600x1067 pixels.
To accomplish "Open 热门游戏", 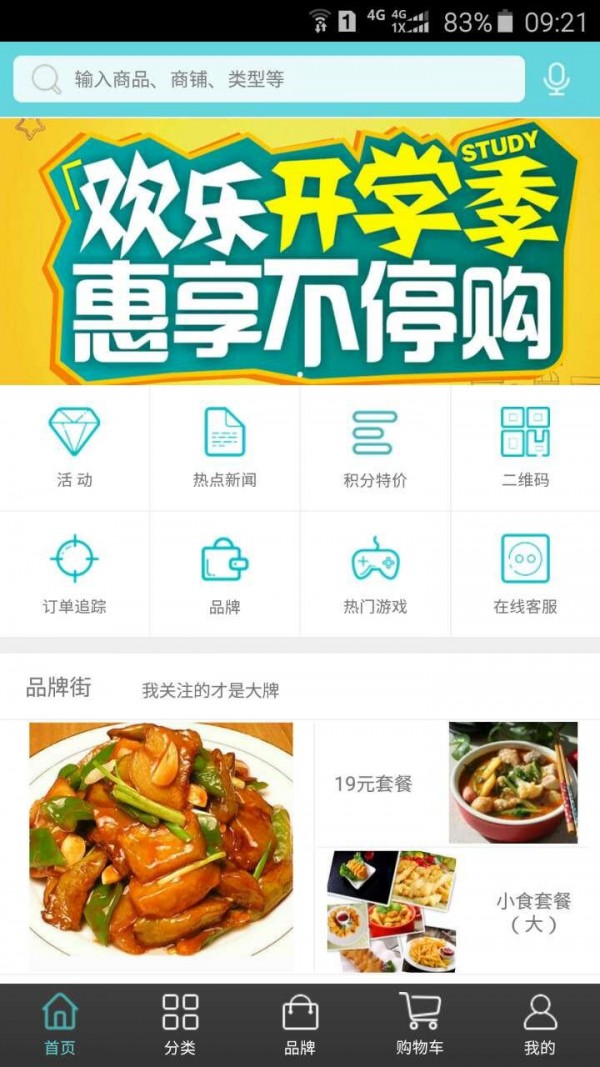I will [x=375, y=573].
